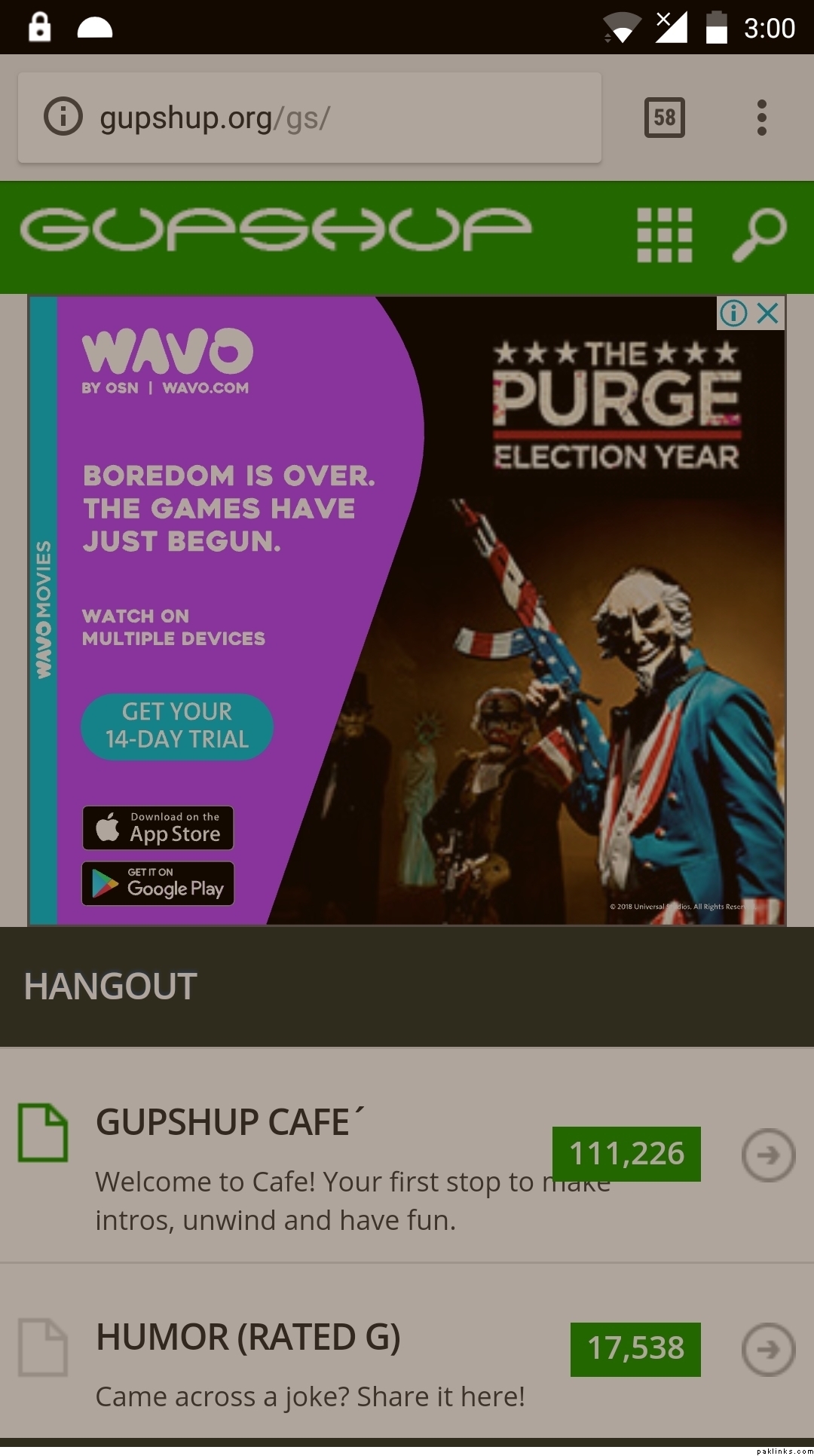The height and width of the screenshot is (1456, 814).
Task: Tap the arrow next to Gupshup Cafe
Action: pyautogui.click(x=768, y=1155)
